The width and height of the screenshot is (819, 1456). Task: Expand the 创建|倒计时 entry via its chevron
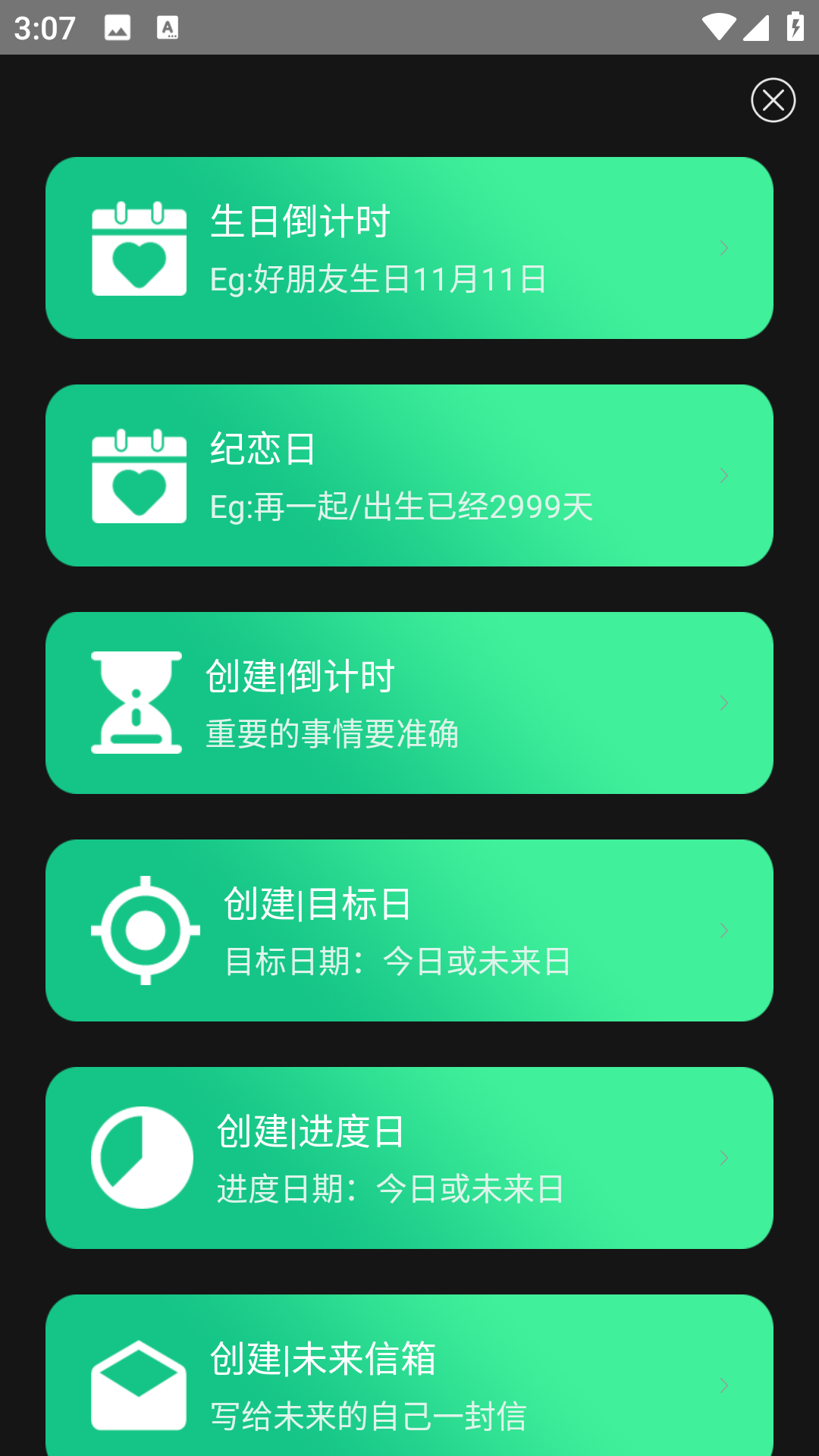point(724,703)
